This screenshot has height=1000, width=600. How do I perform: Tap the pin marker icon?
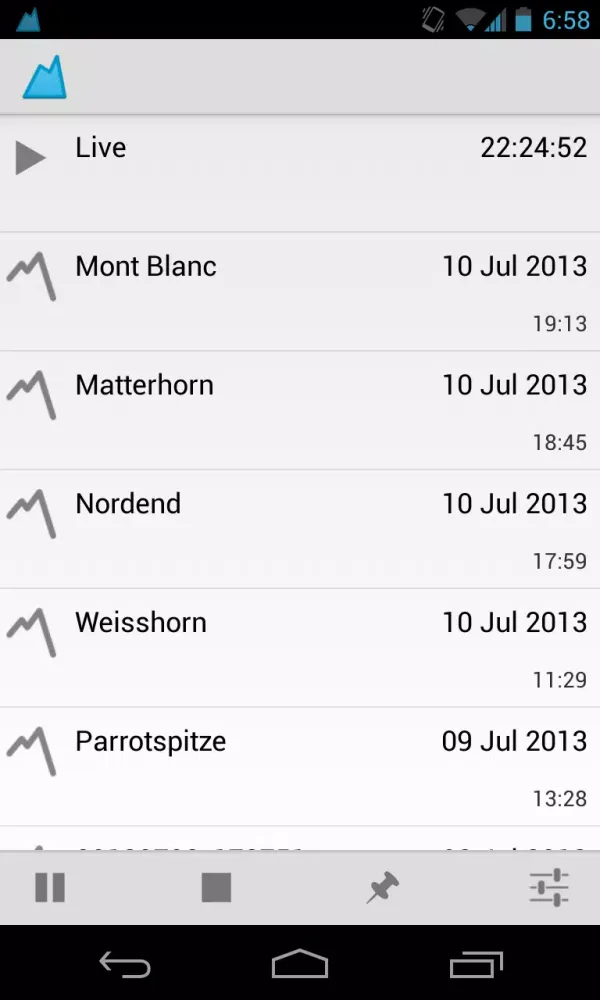pos(383,888)
